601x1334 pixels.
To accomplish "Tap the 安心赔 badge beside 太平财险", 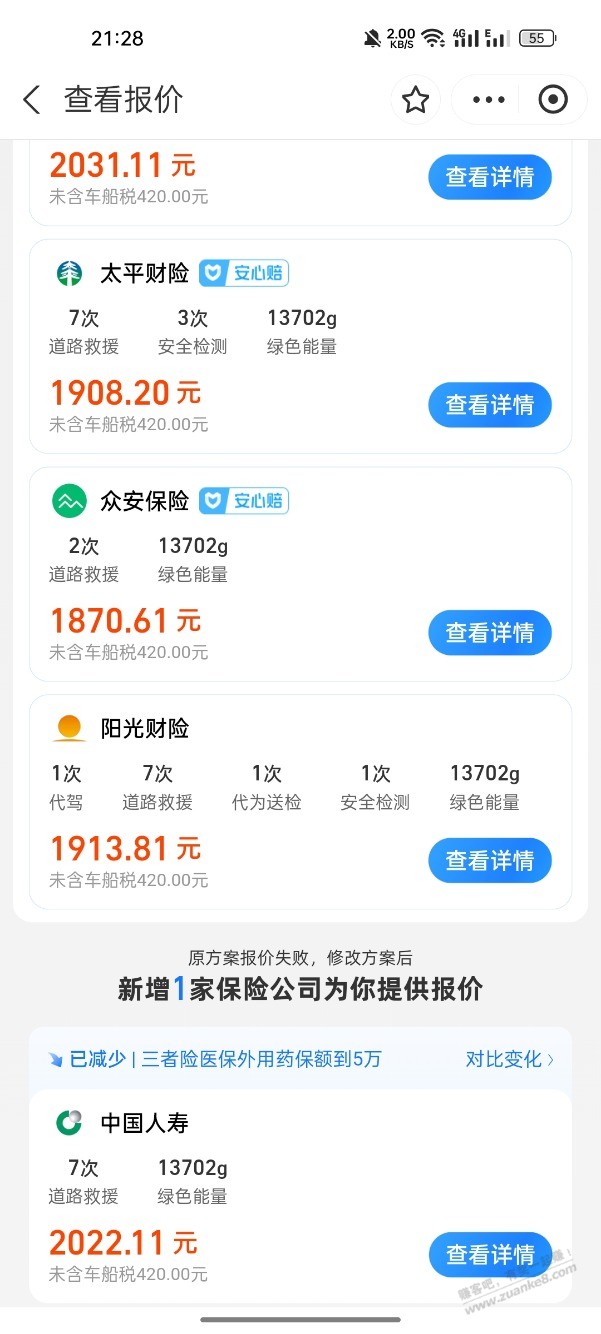I will coord(244,273).
